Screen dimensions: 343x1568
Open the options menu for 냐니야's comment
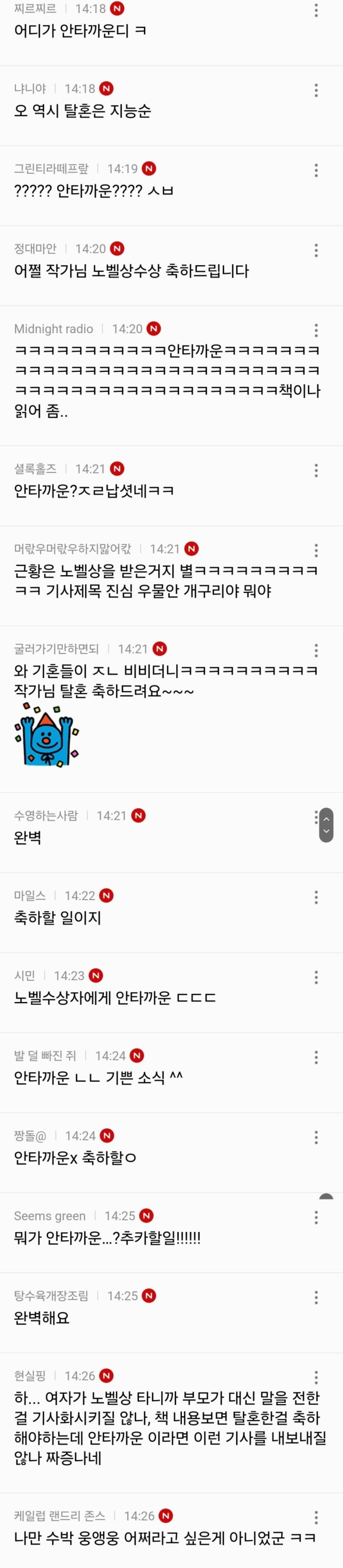click(316, 90)
